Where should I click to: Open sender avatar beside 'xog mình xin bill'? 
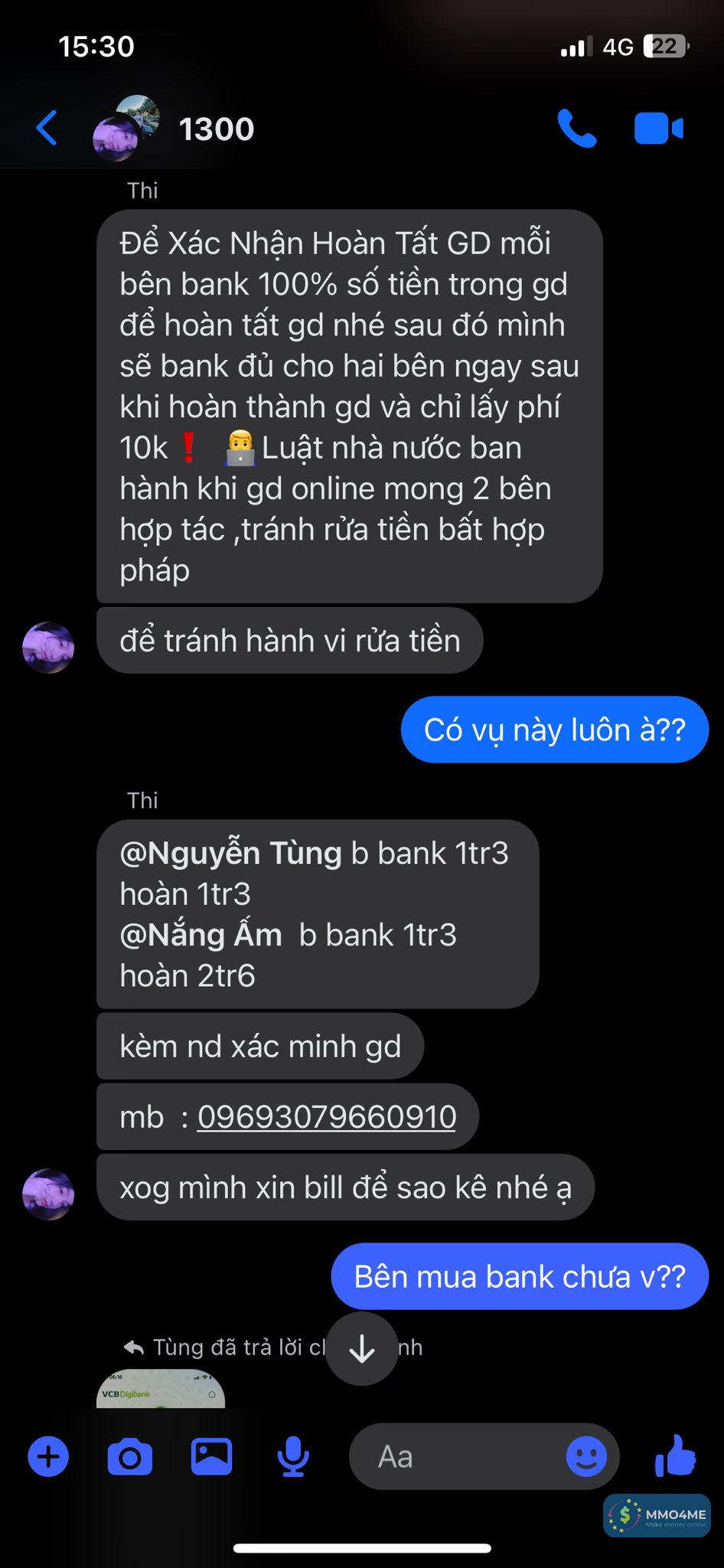coord(48,1194)
